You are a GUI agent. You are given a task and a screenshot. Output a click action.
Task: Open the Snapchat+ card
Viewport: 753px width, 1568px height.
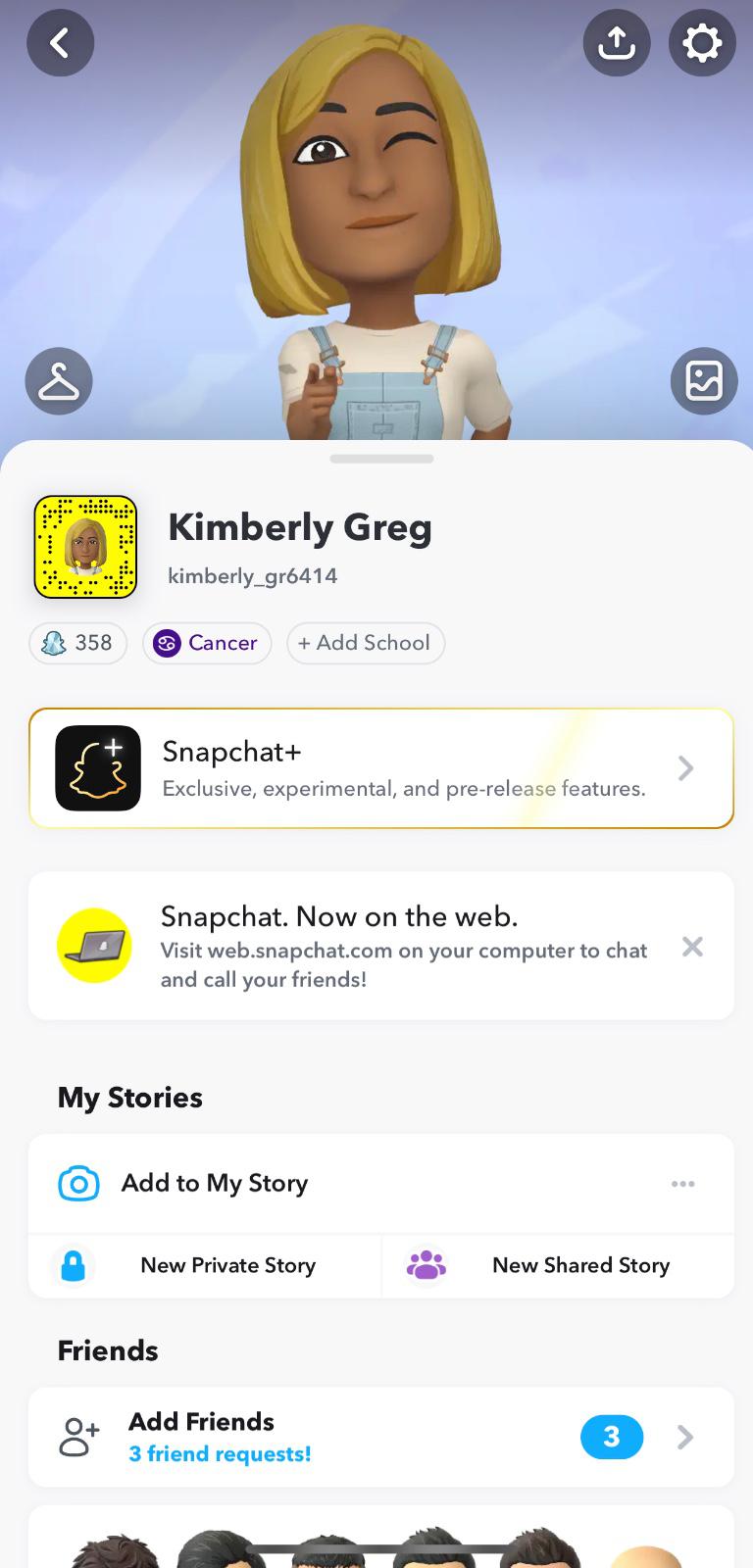pos(380,768)
